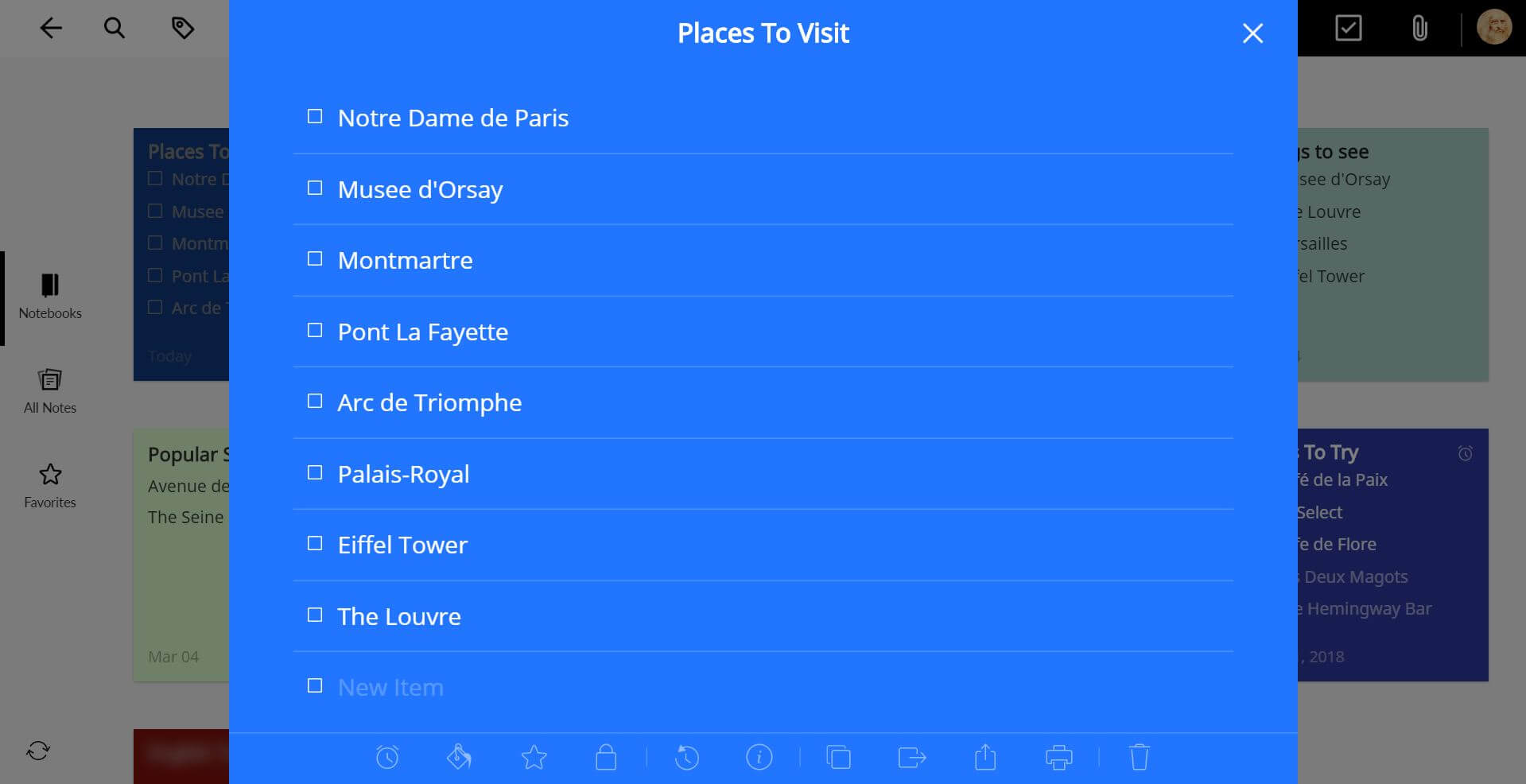Screen dimensions: 1526x784
Task: Mark Montmartre as done
Action: [315, 259]
